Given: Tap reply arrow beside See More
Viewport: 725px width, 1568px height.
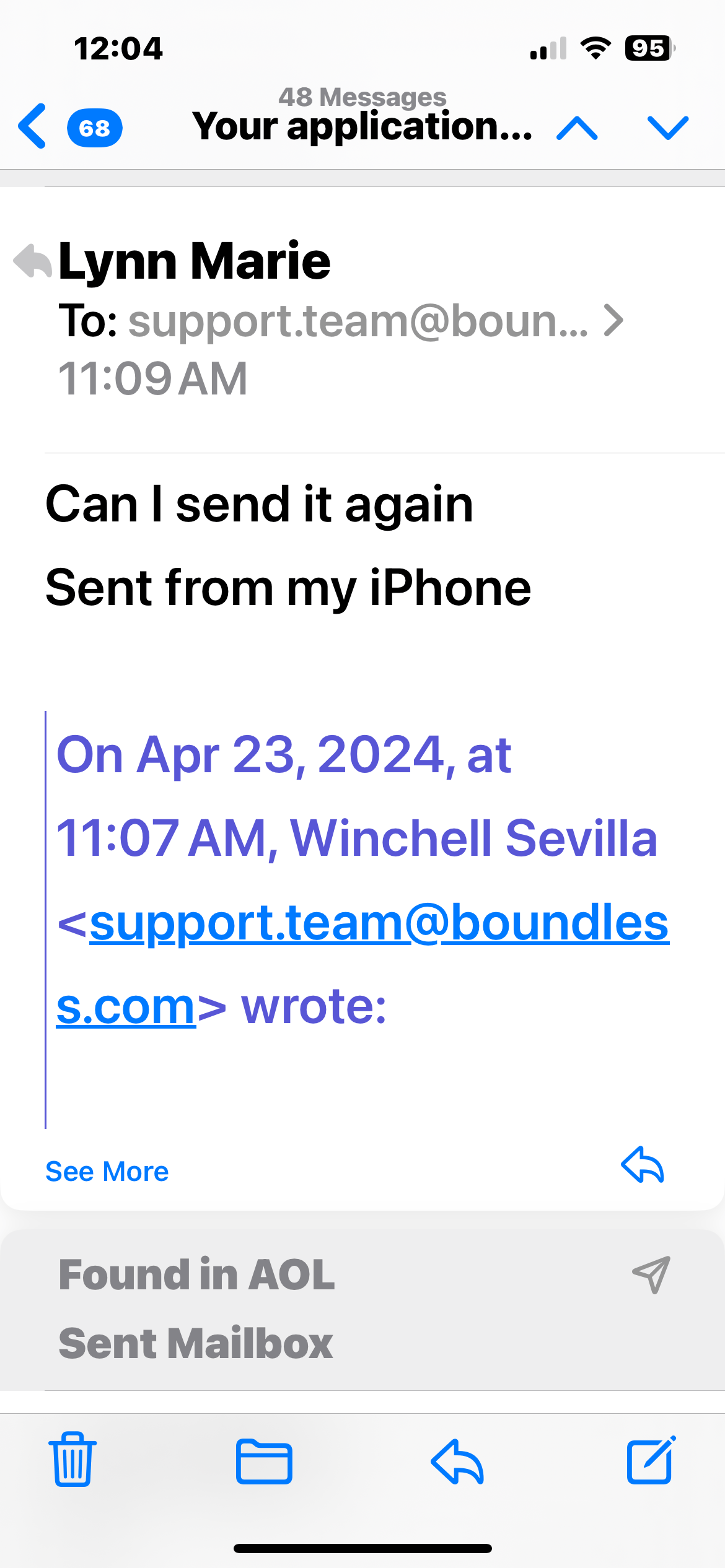Looking at the screenshot, I should (643, 1165).
